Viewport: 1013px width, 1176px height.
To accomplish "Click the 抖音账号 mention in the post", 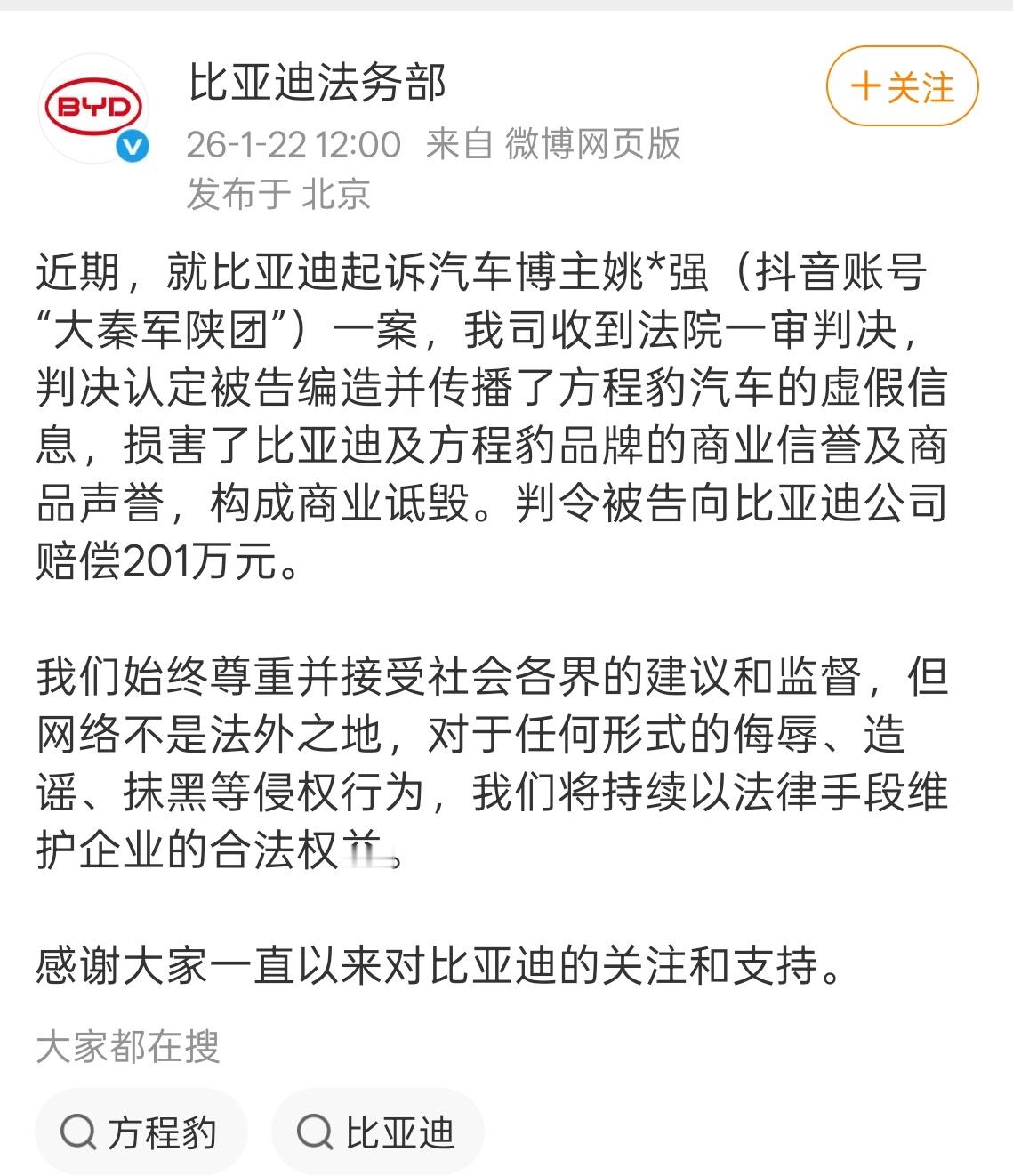I will coord(840,271).
